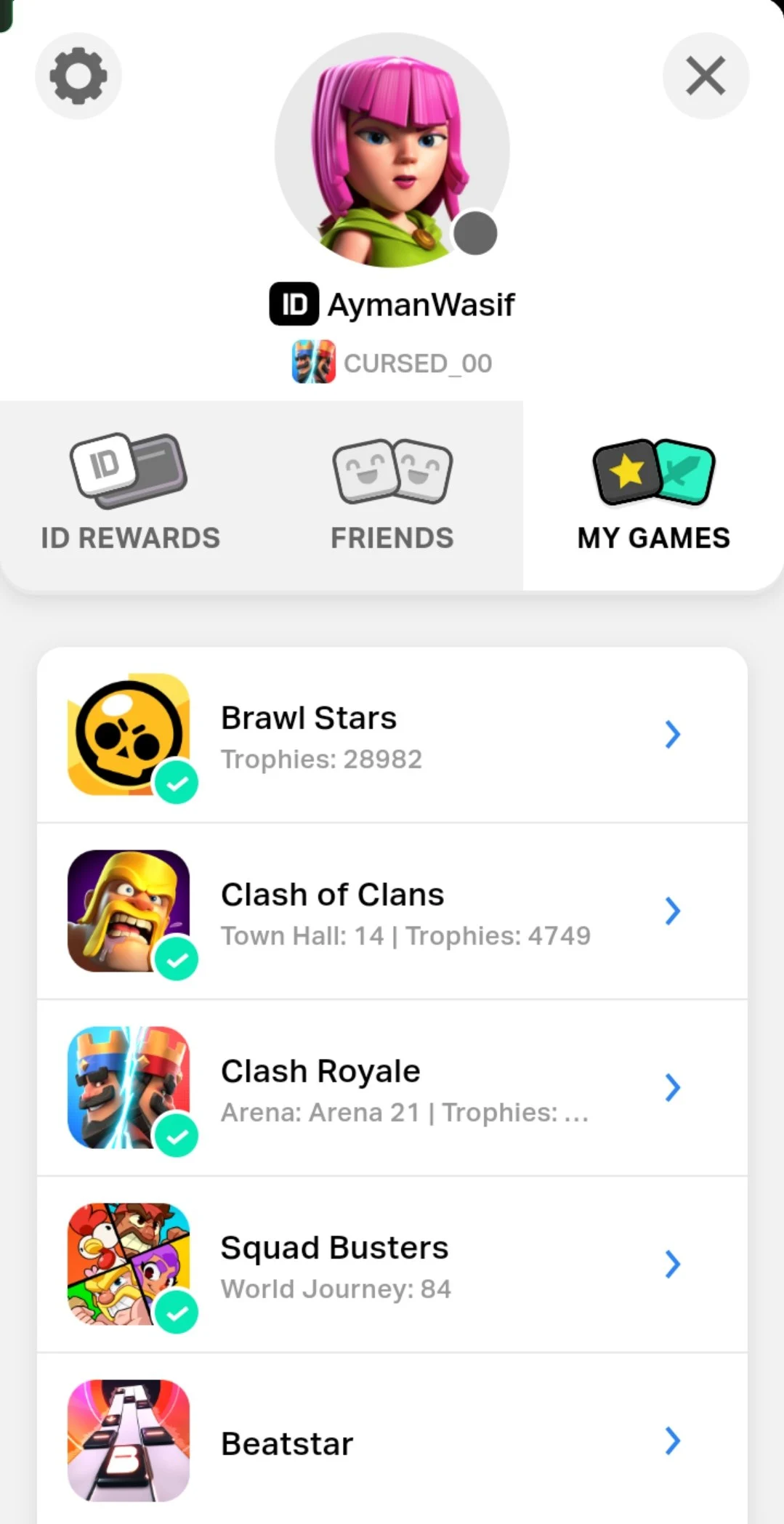Open the Brawl Stars game row
The height and width of the screenshot is (1524, 784).
tap(392, 735)
